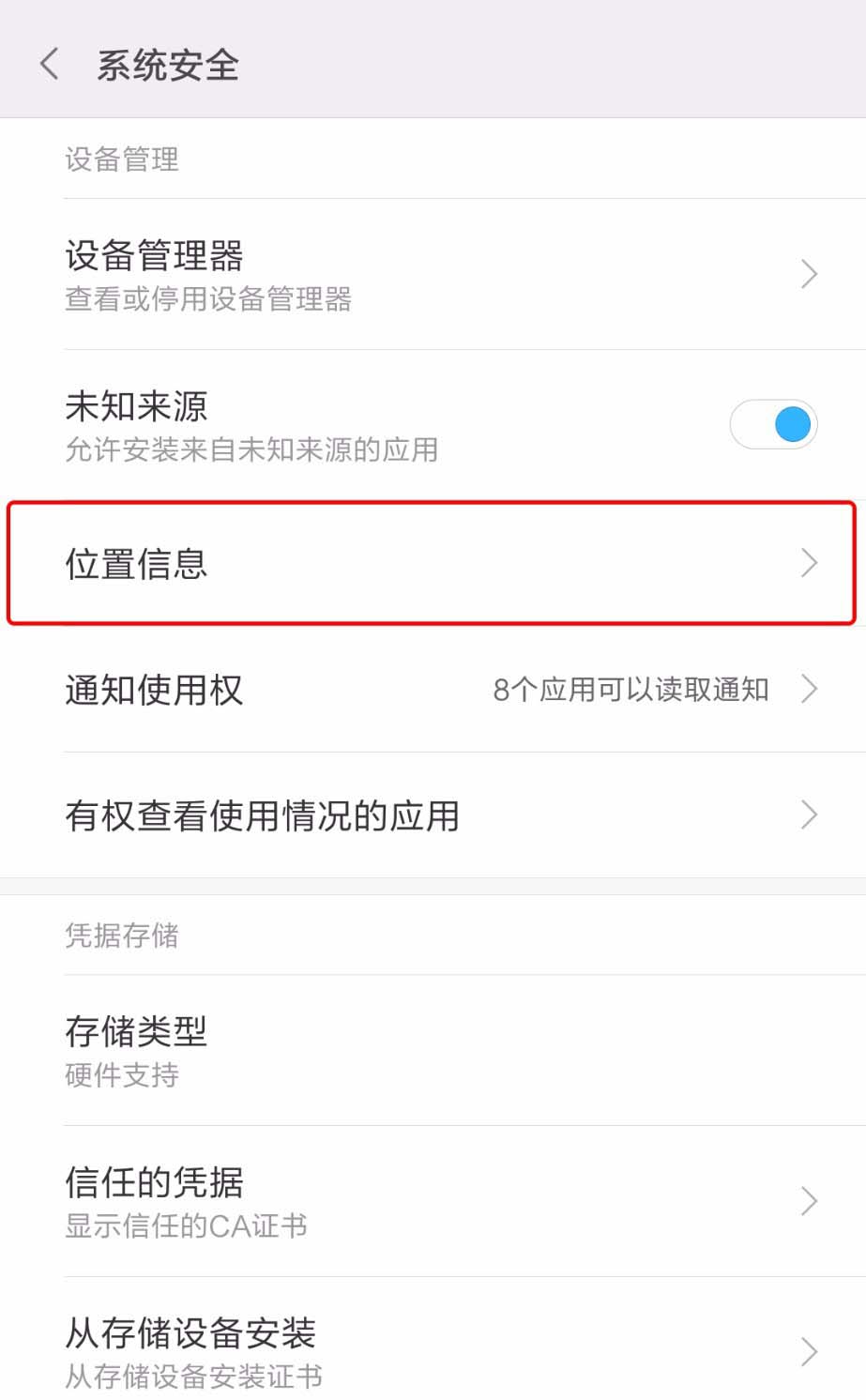Open 从存储设备安装 row
The image size is (866, 1400).
click(432, 1351)
